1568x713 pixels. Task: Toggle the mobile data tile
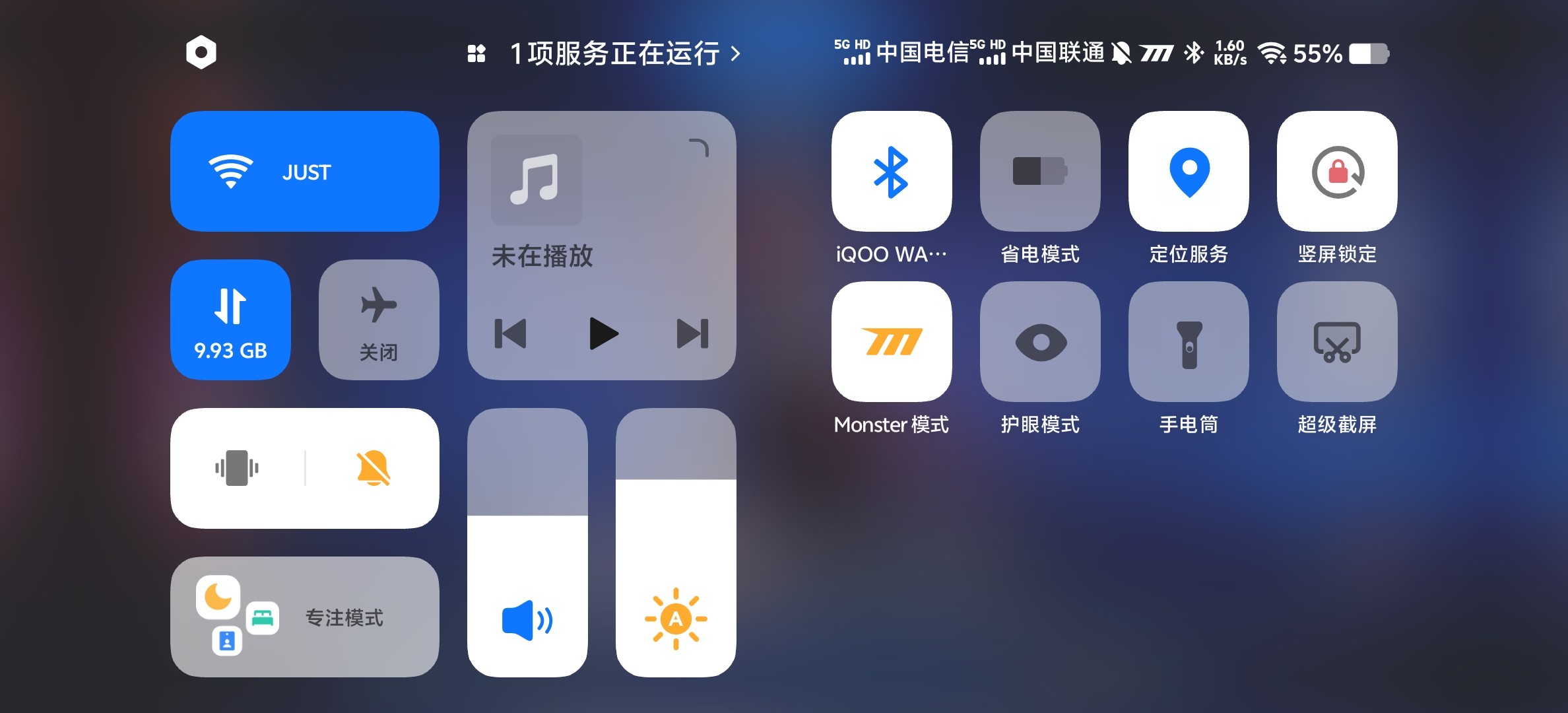(230, 320)
